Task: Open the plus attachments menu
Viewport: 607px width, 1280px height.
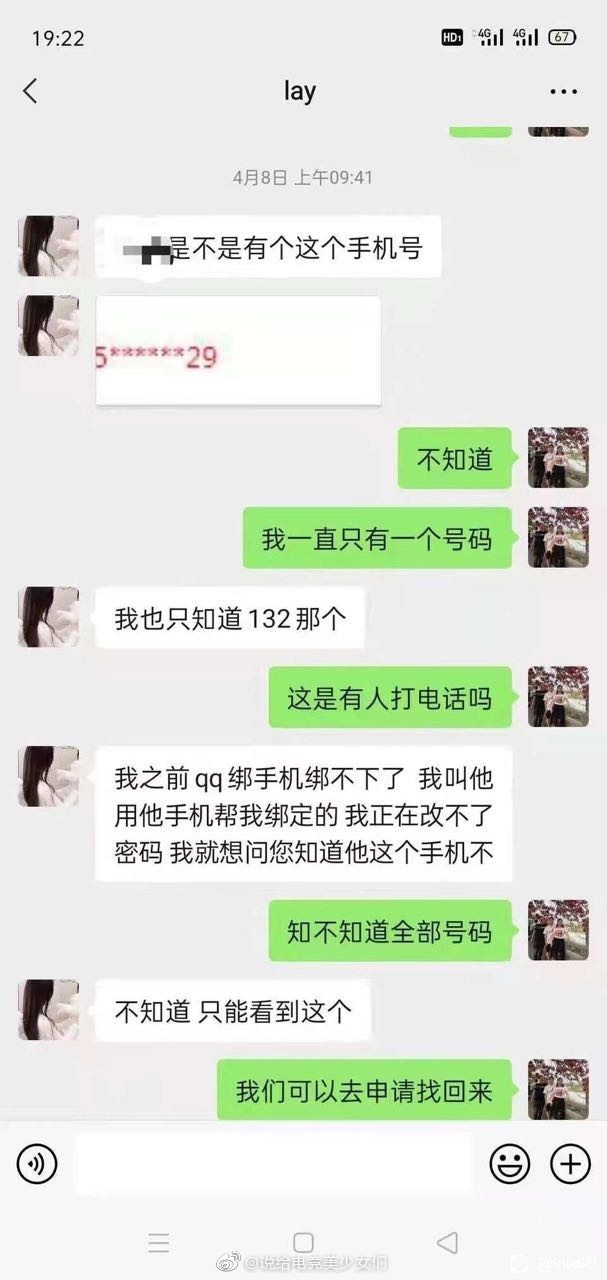Action: [570, 1163]
